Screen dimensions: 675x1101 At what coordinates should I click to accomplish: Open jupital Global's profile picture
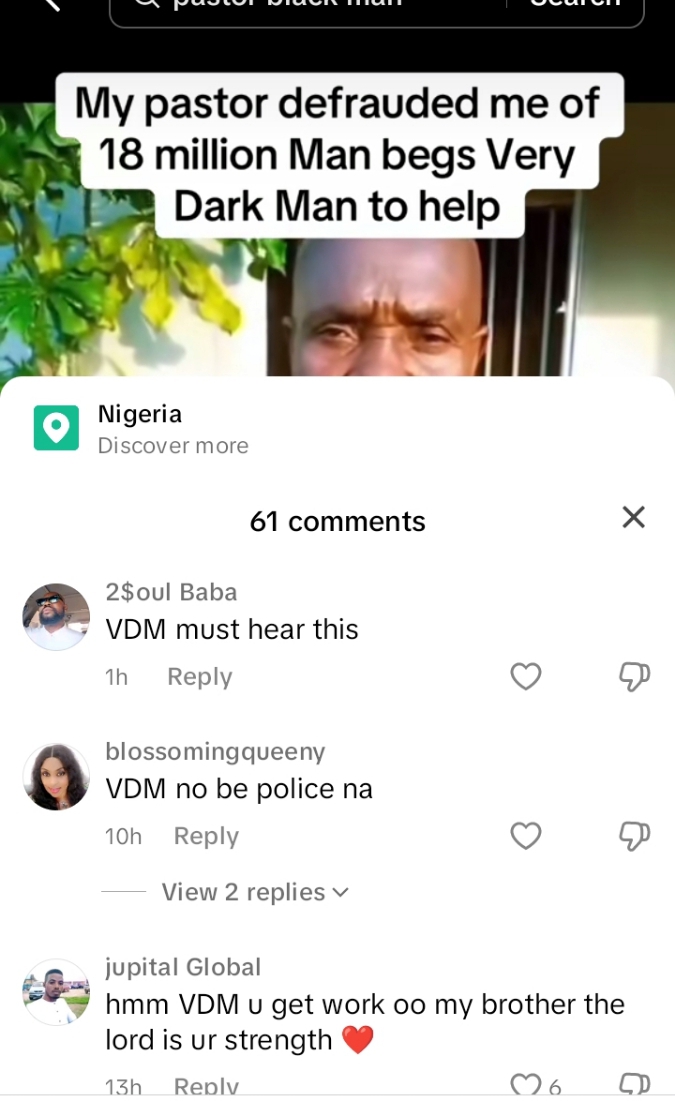(56, 992)
